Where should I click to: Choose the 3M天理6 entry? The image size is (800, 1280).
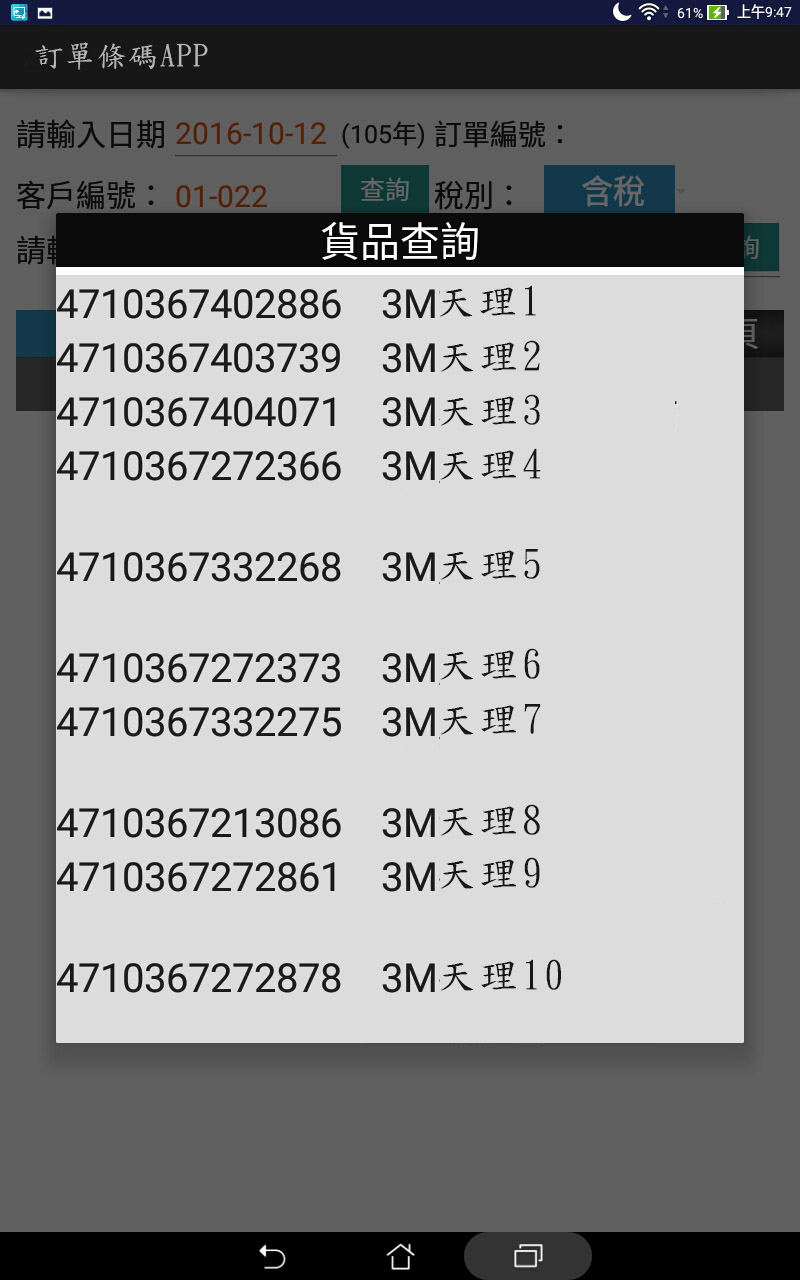400,667
